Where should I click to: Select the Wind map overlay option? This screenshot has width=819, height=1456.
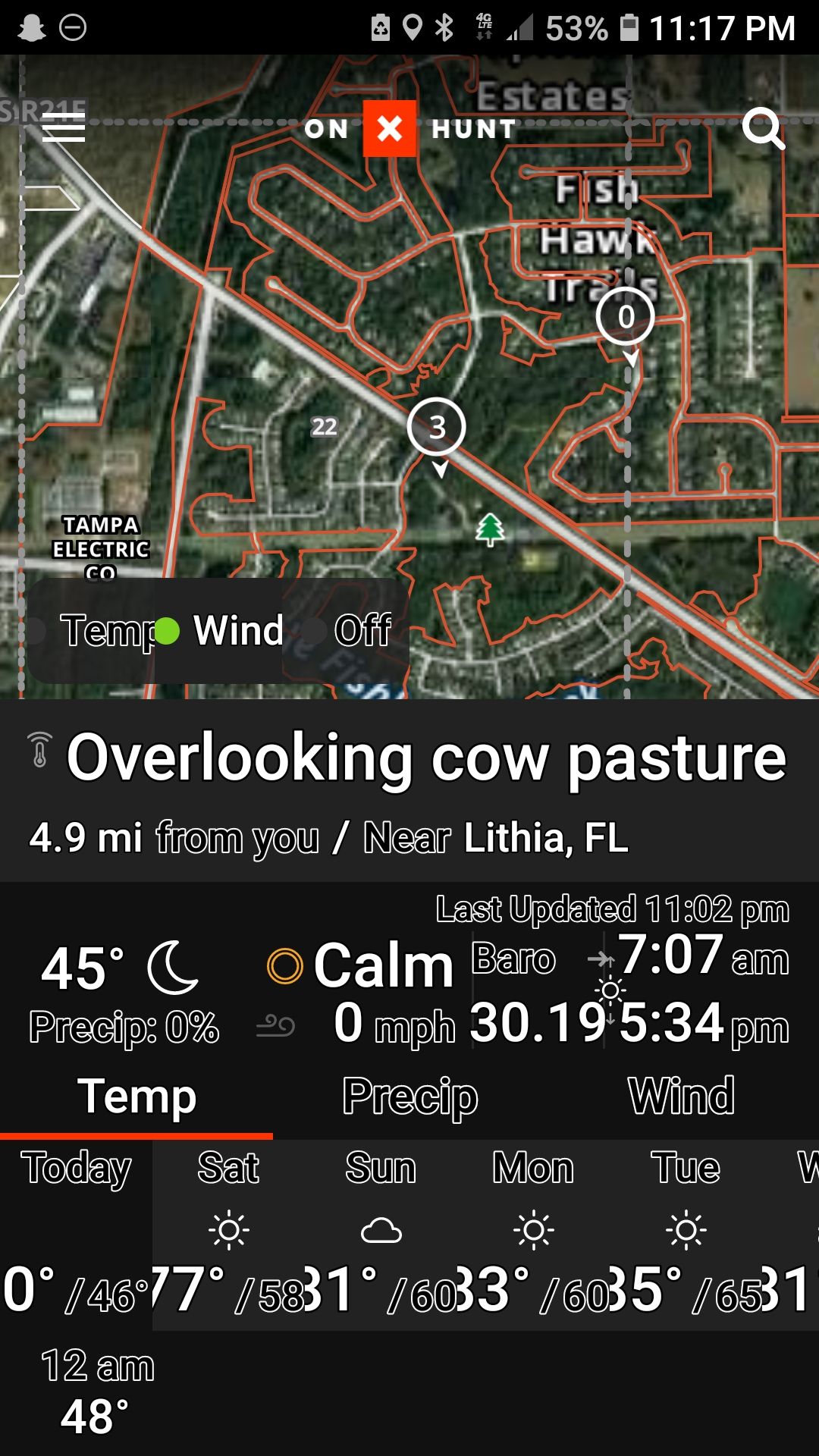[x=221, y=631]
